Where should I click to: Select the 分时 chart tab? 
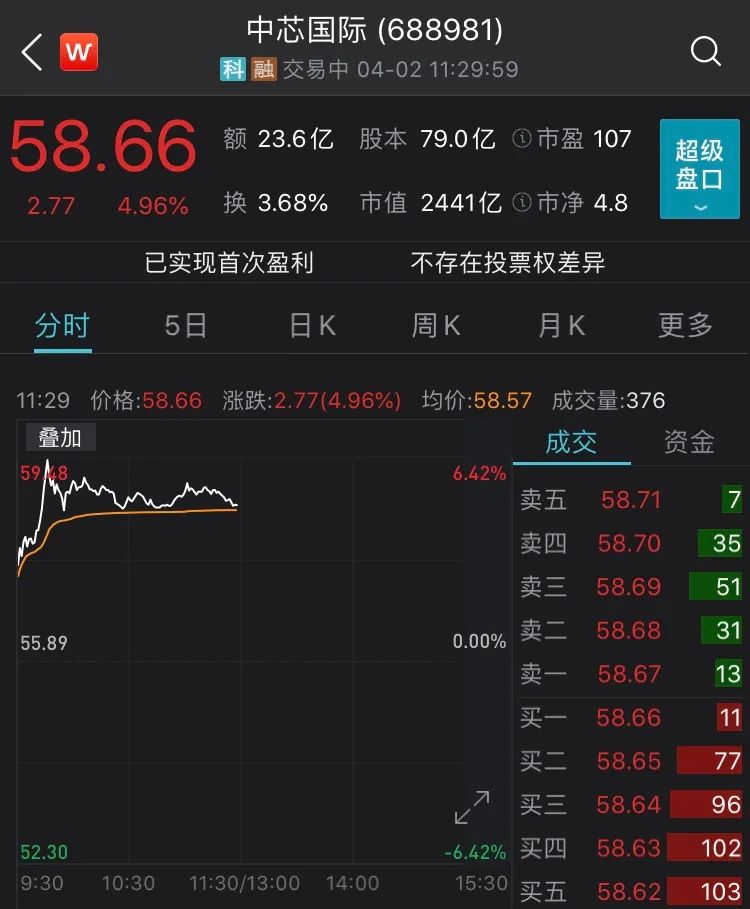(63, 325)
